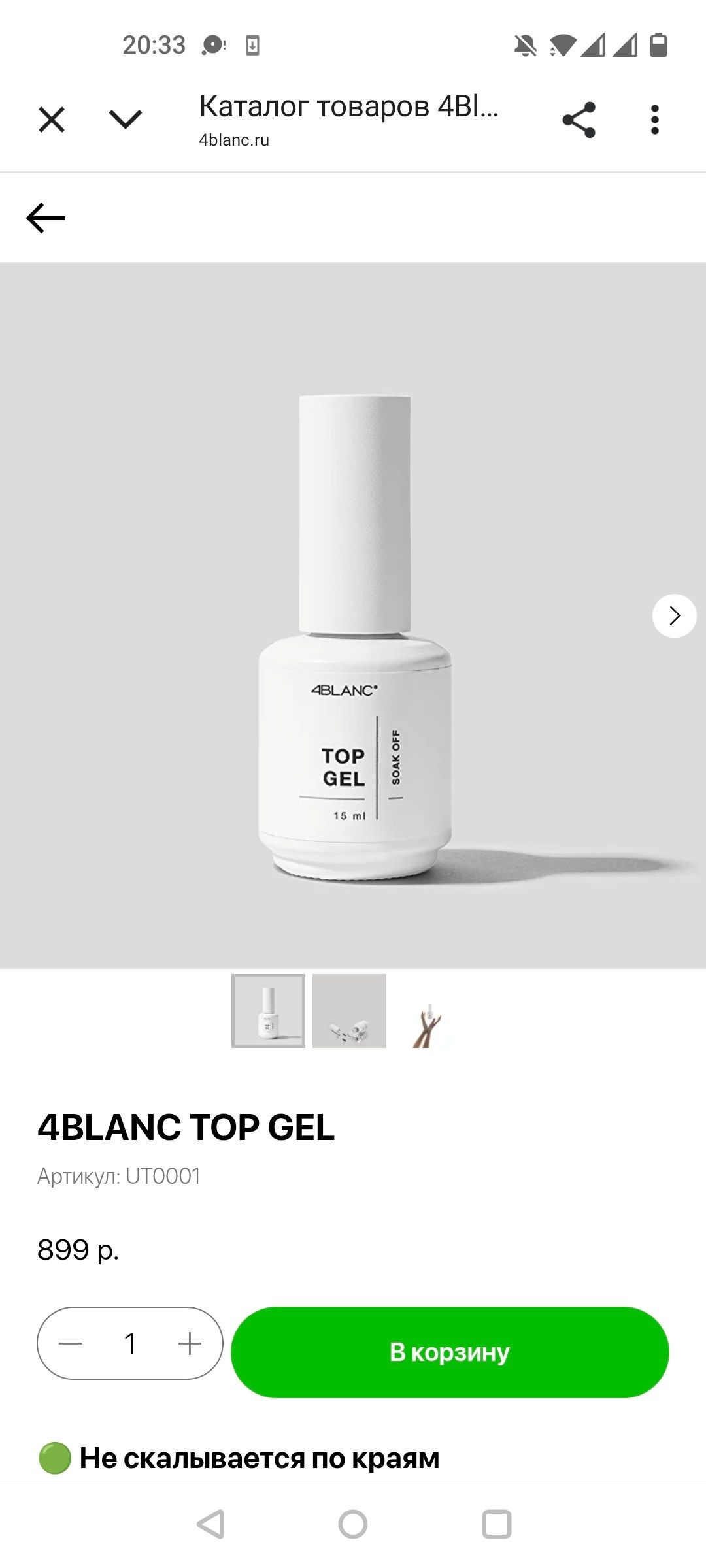Viewport: 706px width, 1568px height.
Task: Expand the page info chevron
Action: click(125, 120)
